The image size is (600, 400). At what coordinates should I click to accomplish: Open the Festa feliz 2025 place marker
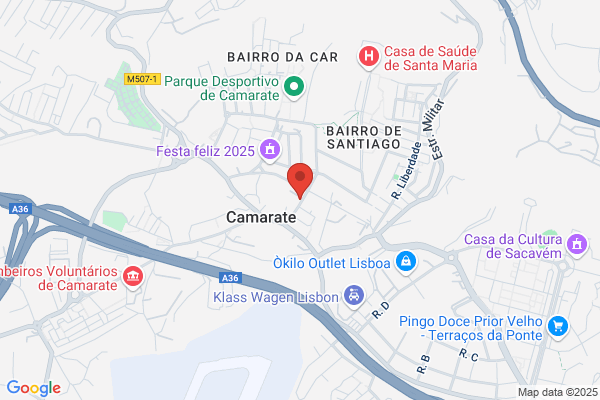(270, 150)
